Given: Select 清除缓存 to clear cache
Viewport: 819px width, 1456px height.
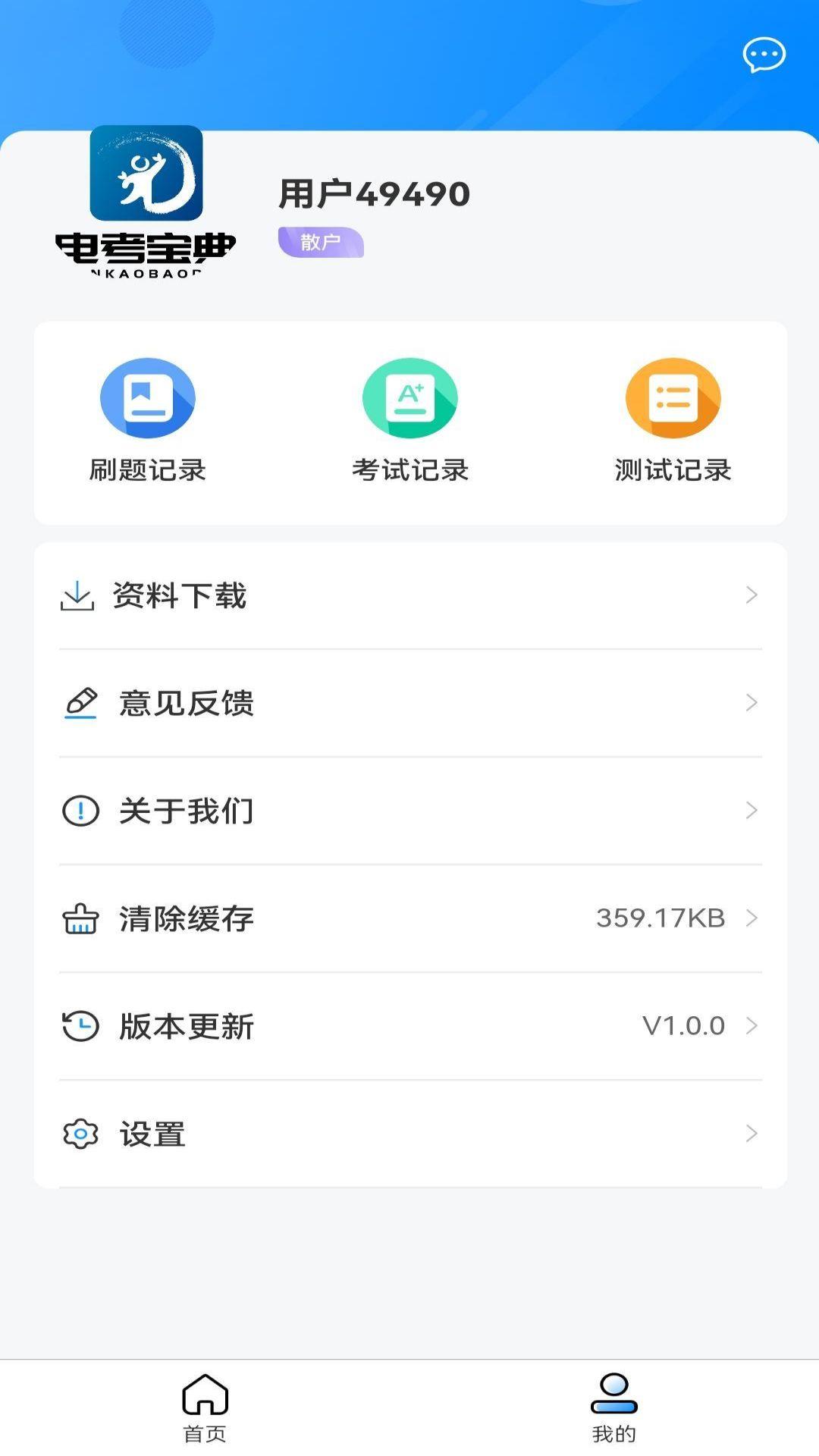Looking at the screenshot, I should [410, 919].
